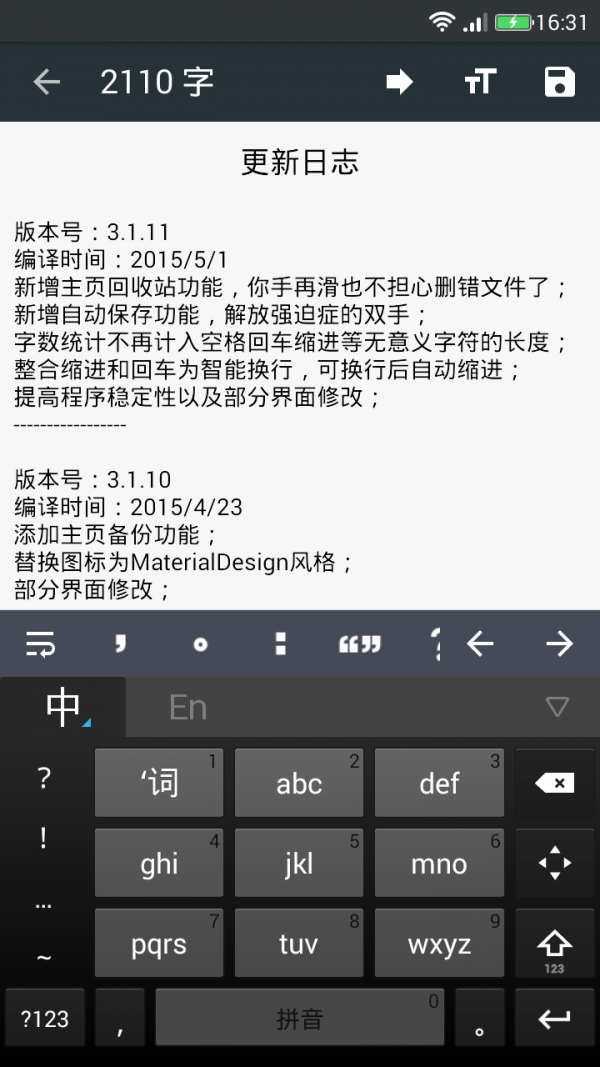Insert a colon from the editor toolbar
This screenshot has height=1067, width=600.
[x=280, y=644]
